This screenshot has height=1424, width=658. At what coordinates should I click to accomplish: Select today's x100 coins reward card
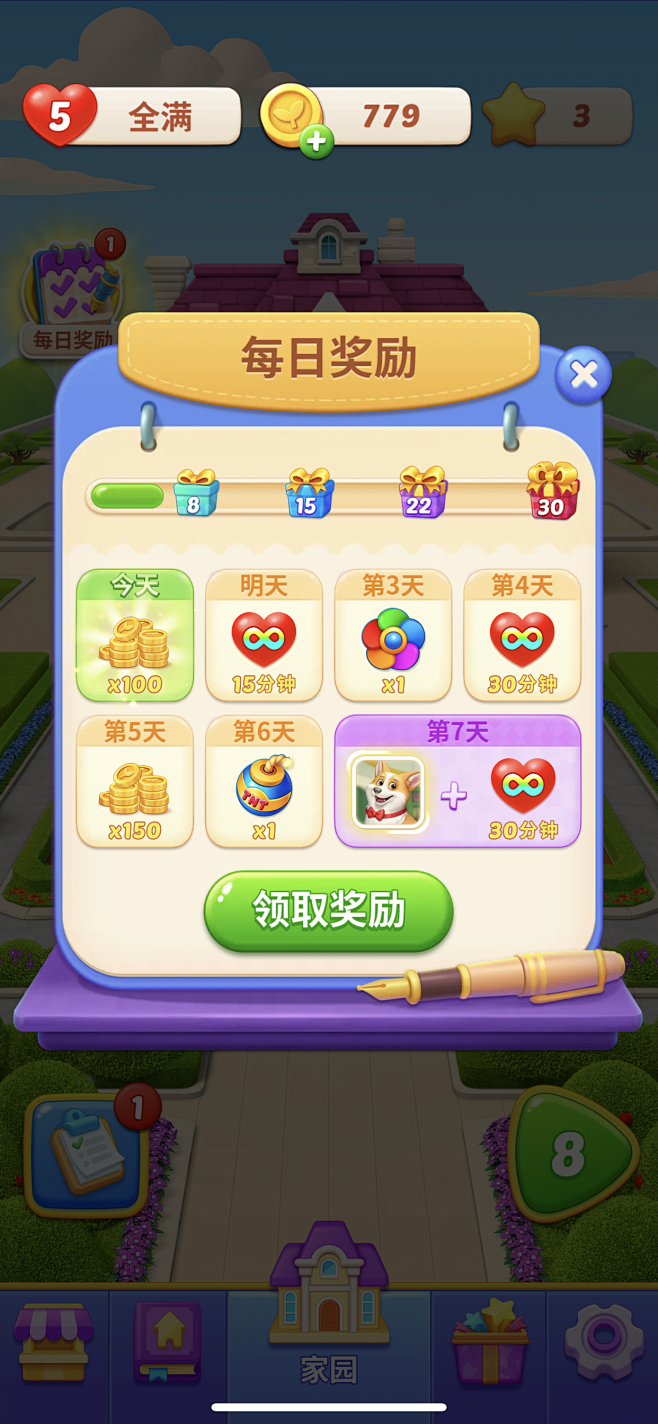(135, 635)
